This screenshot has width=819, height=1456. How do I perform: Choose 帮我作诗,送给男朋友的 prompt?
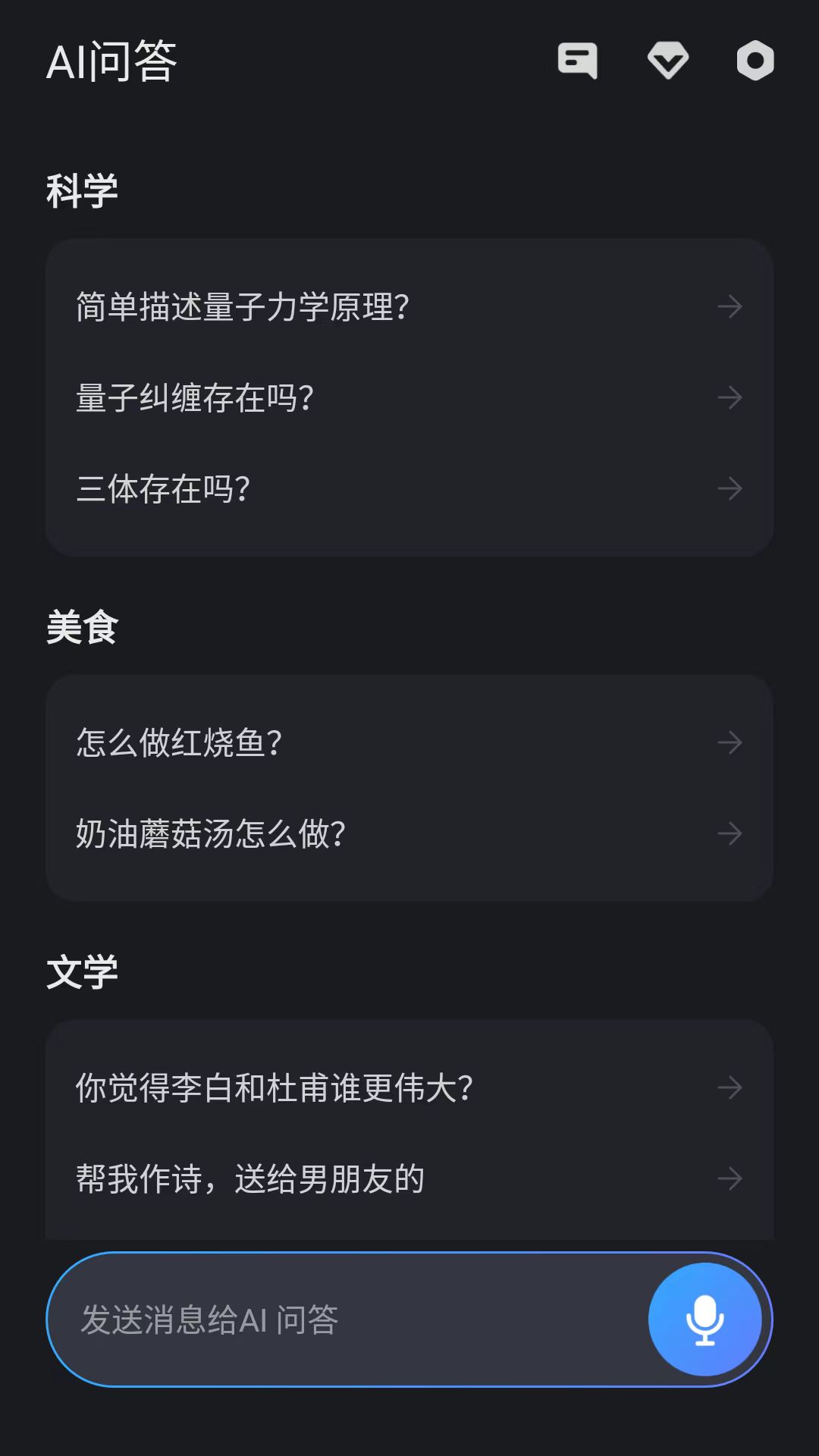pyautogui.click(x=409, y=1178)
